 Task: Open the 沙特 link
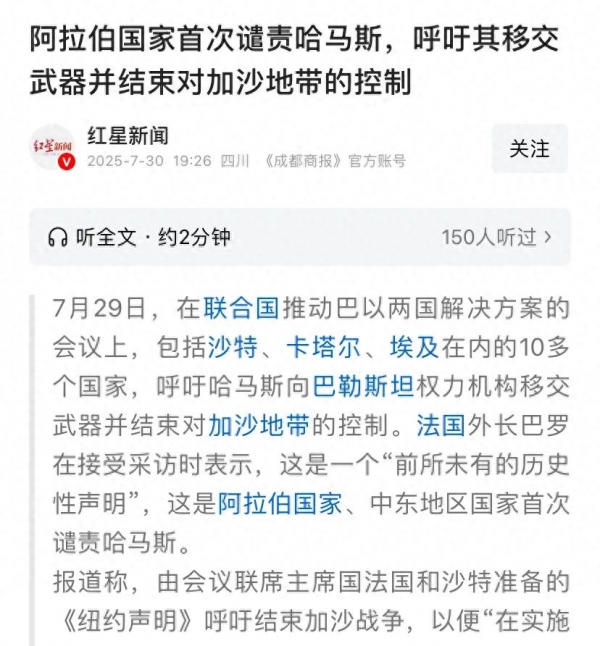pyautogui.click(x=232, y=347)
